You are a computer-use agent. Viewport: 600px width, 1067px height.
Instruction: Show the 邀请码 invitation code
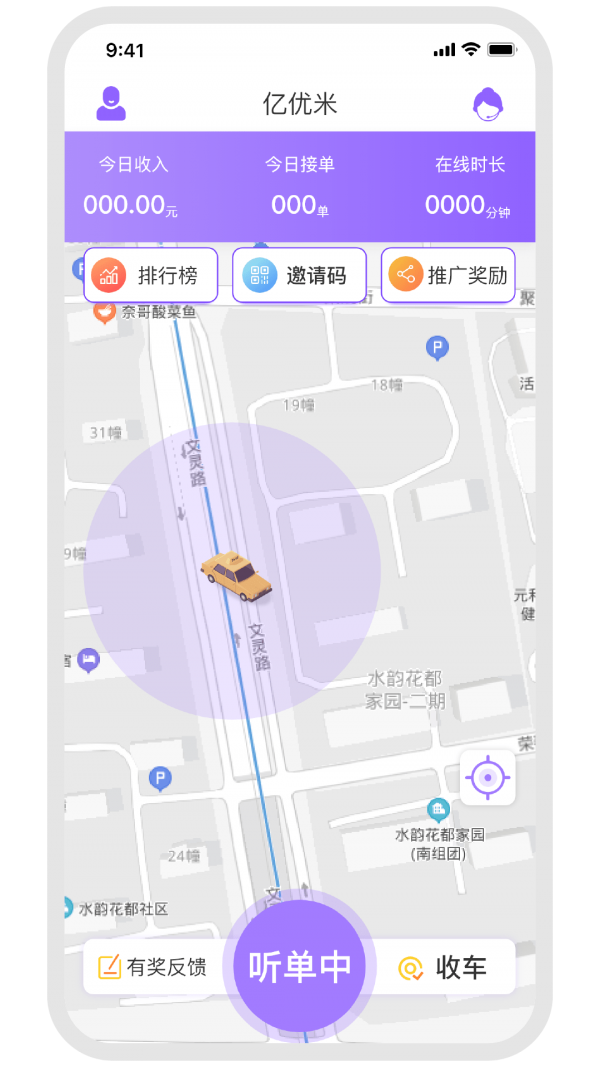(299, 276)
